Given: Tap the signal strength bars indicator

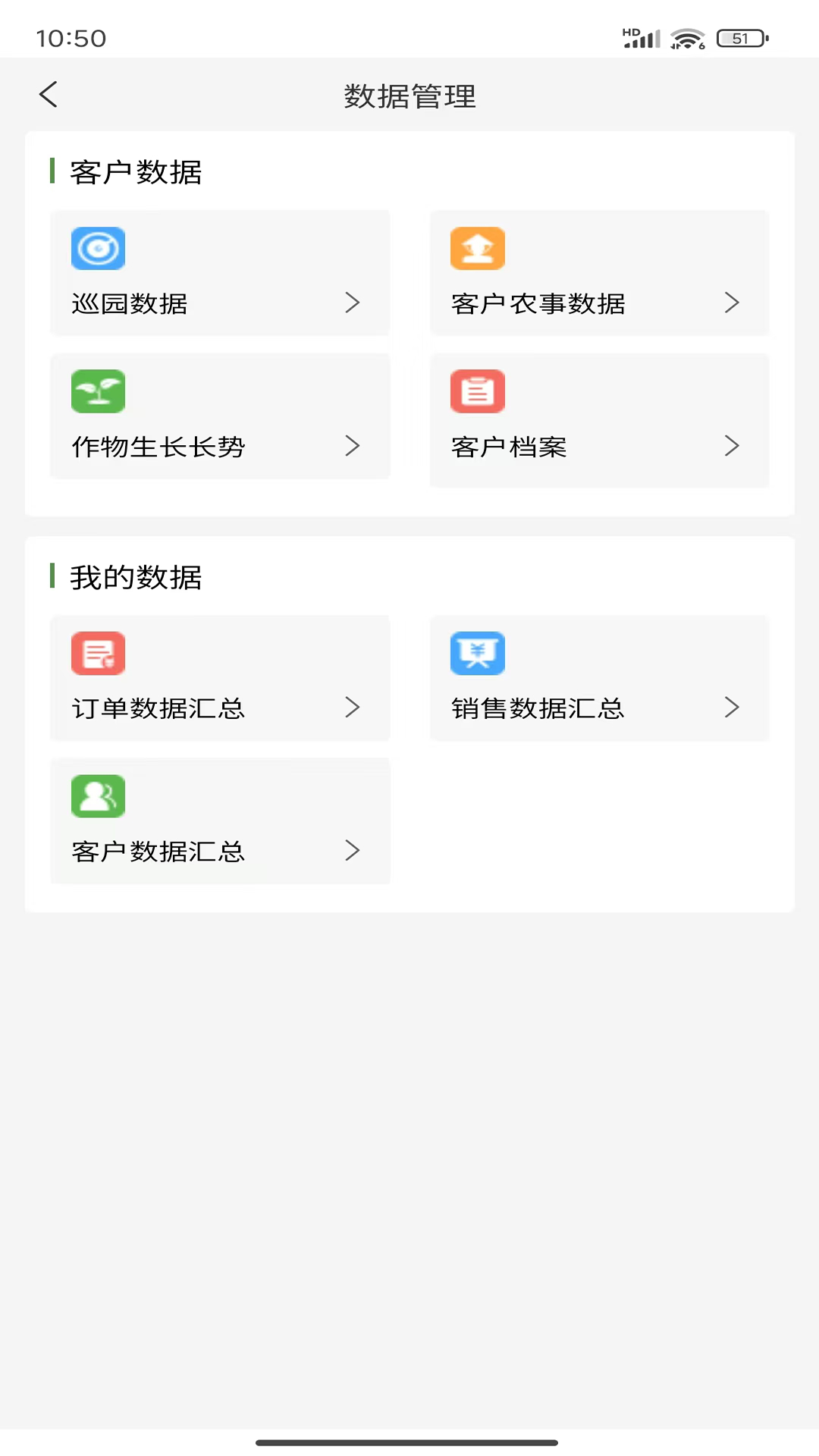Looking at the screenshot, I should [641, 38].
